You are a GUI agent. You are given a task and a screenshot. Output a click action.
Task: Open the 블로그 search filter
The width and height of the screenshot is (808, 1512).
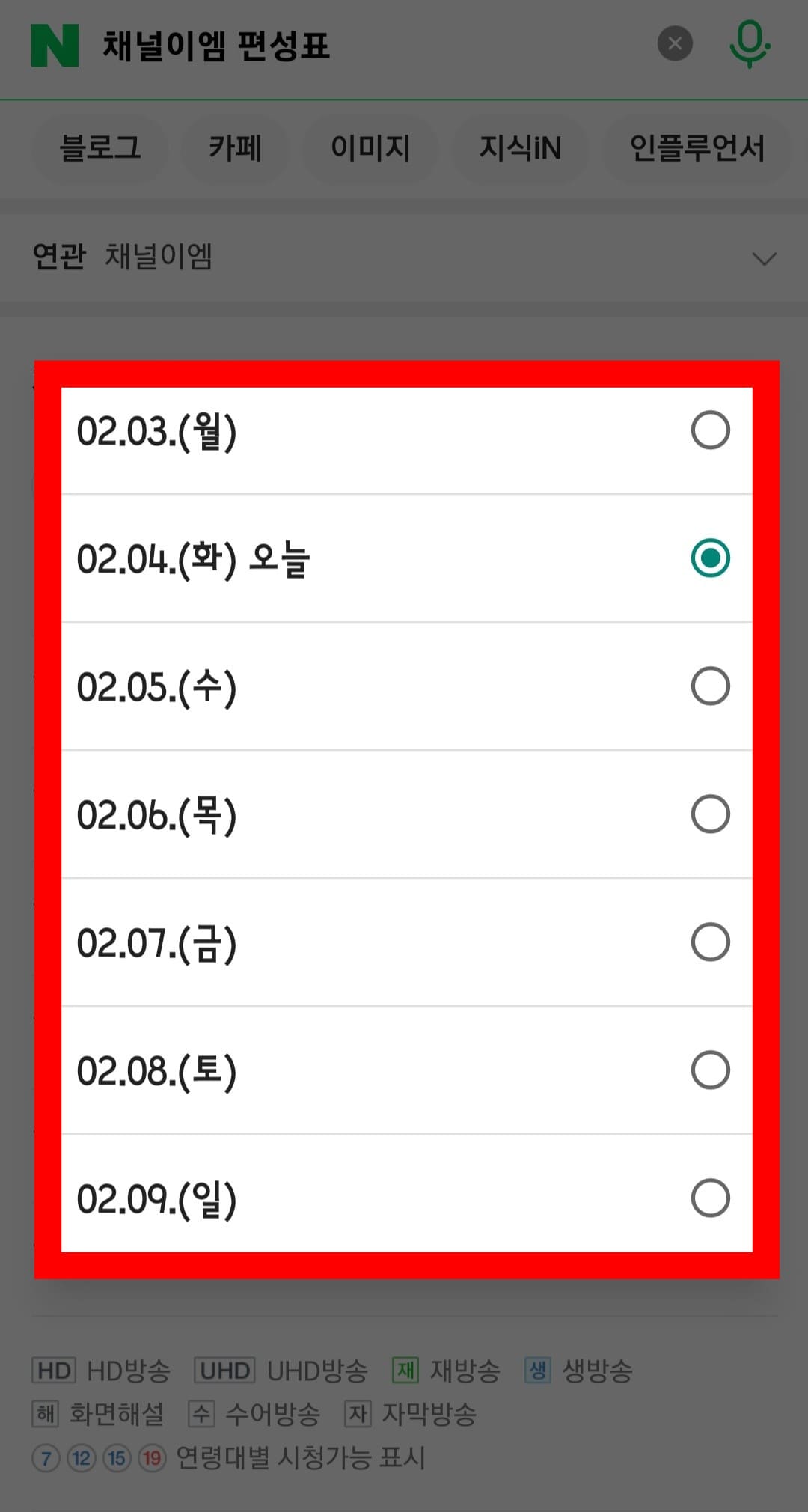(100, 149)
